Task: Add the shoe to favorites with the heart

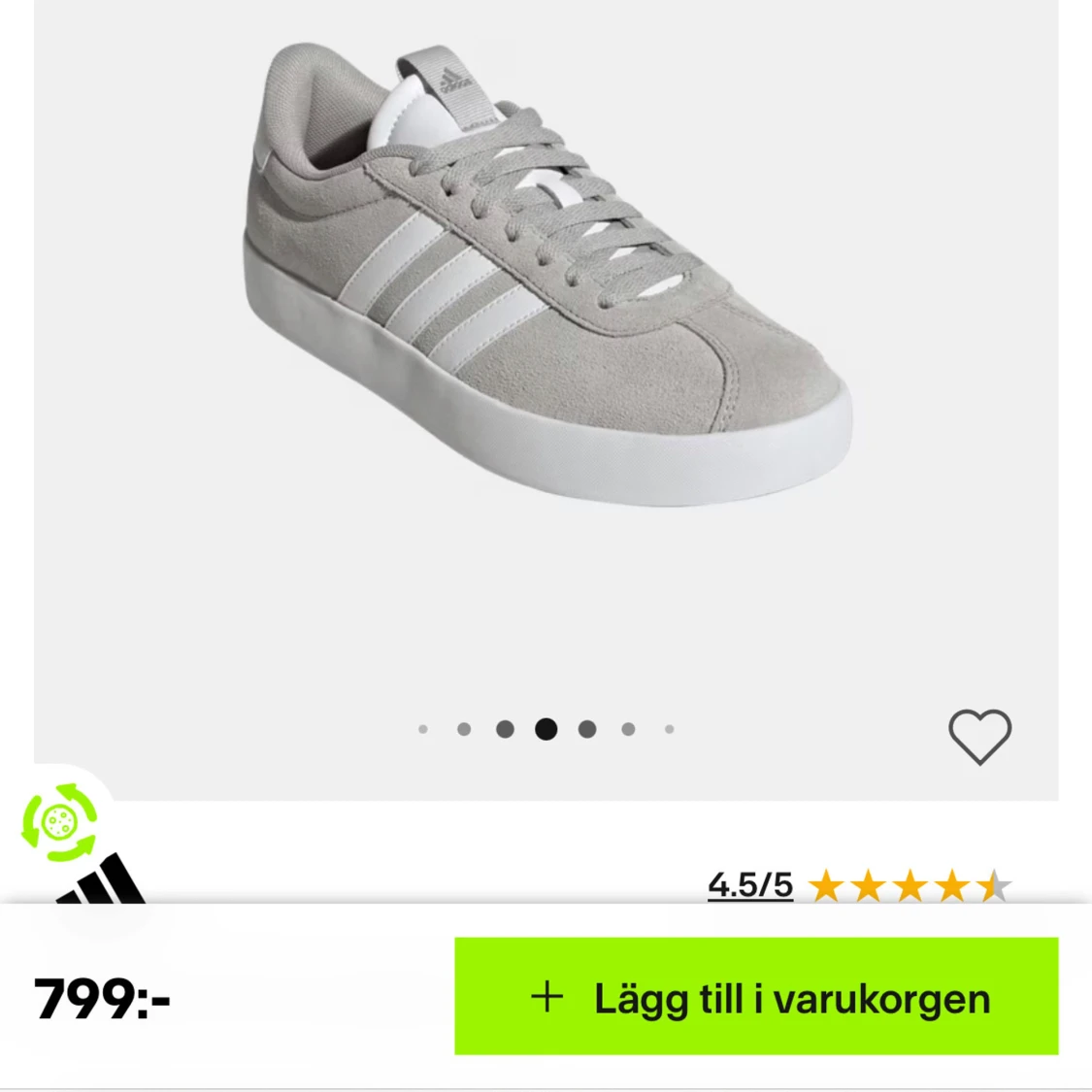Action: point(979,737)
